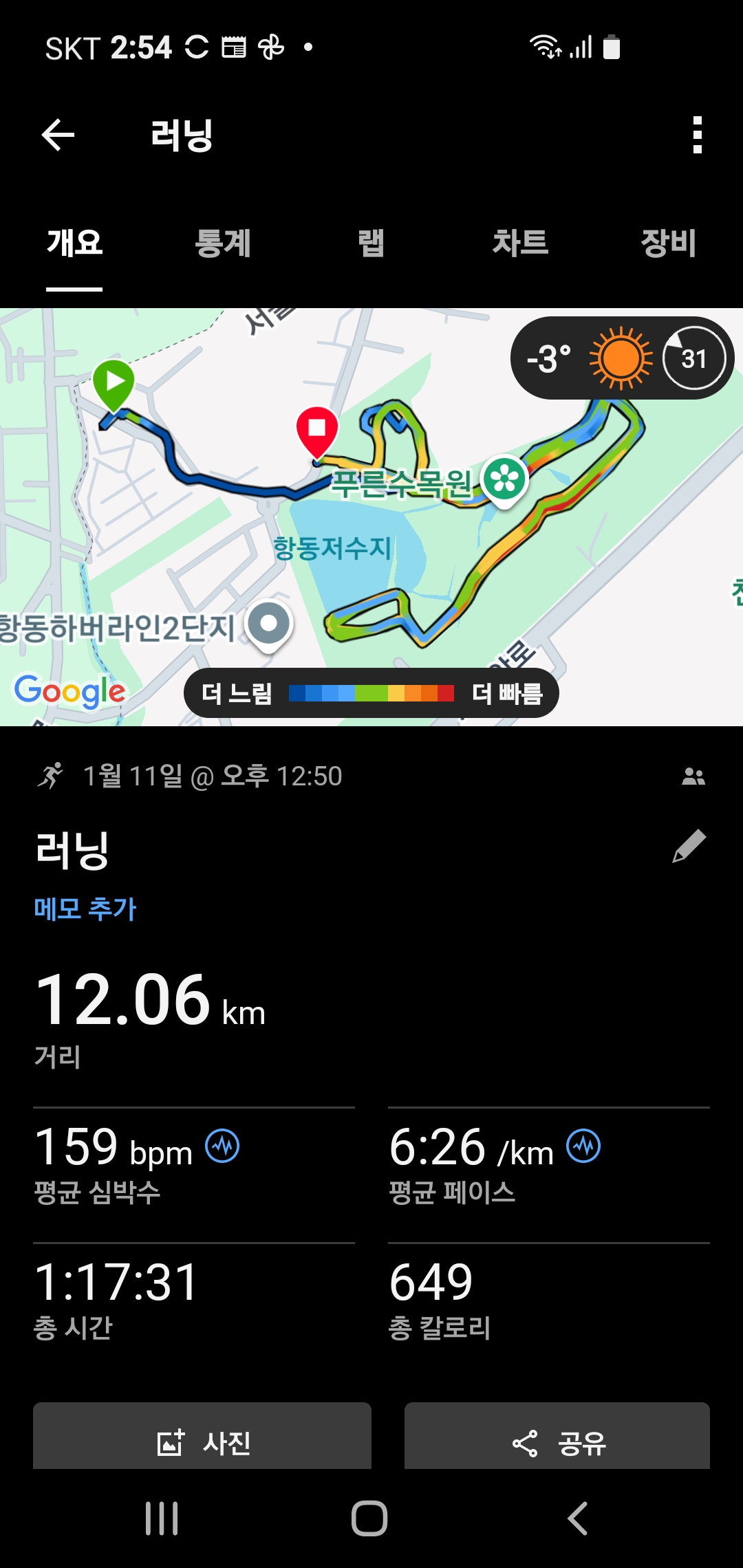Tap the flower icon at 푸른수목원
743x1568 pixels.
tap(506, 475)
